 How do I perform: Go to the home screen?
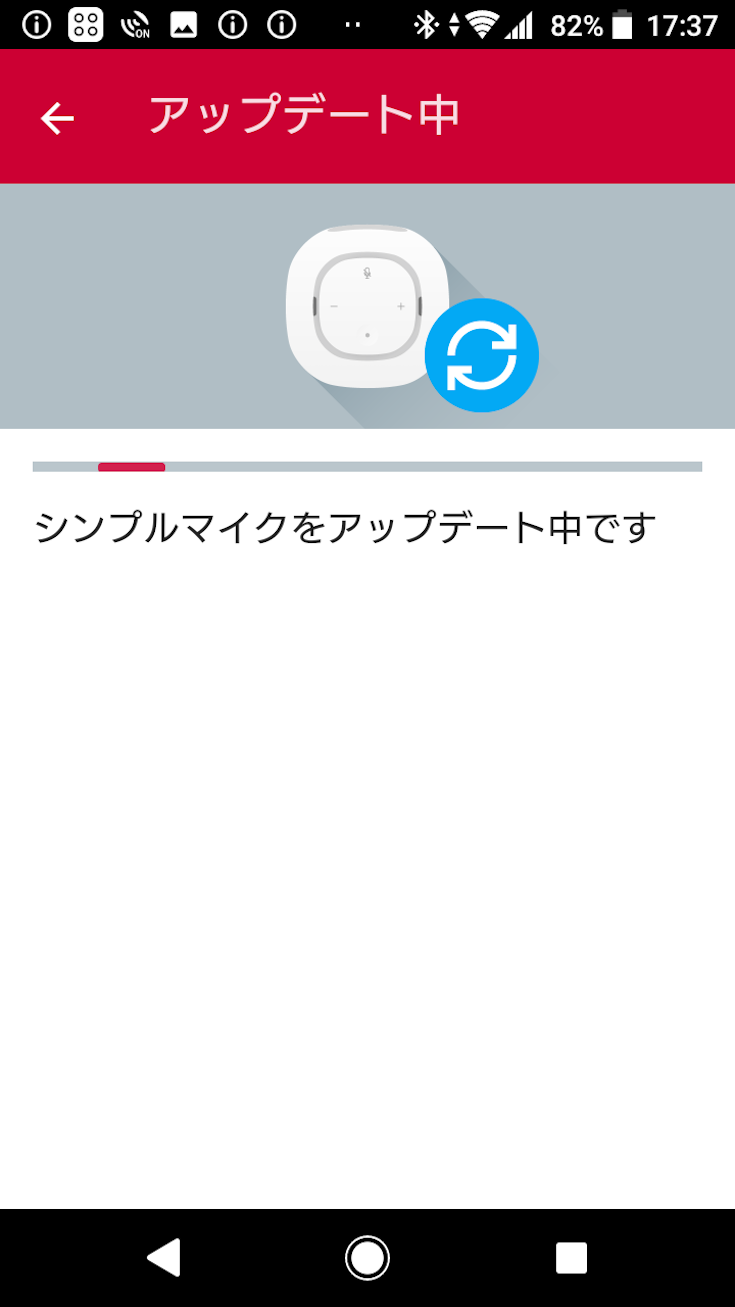point(367,1257)
